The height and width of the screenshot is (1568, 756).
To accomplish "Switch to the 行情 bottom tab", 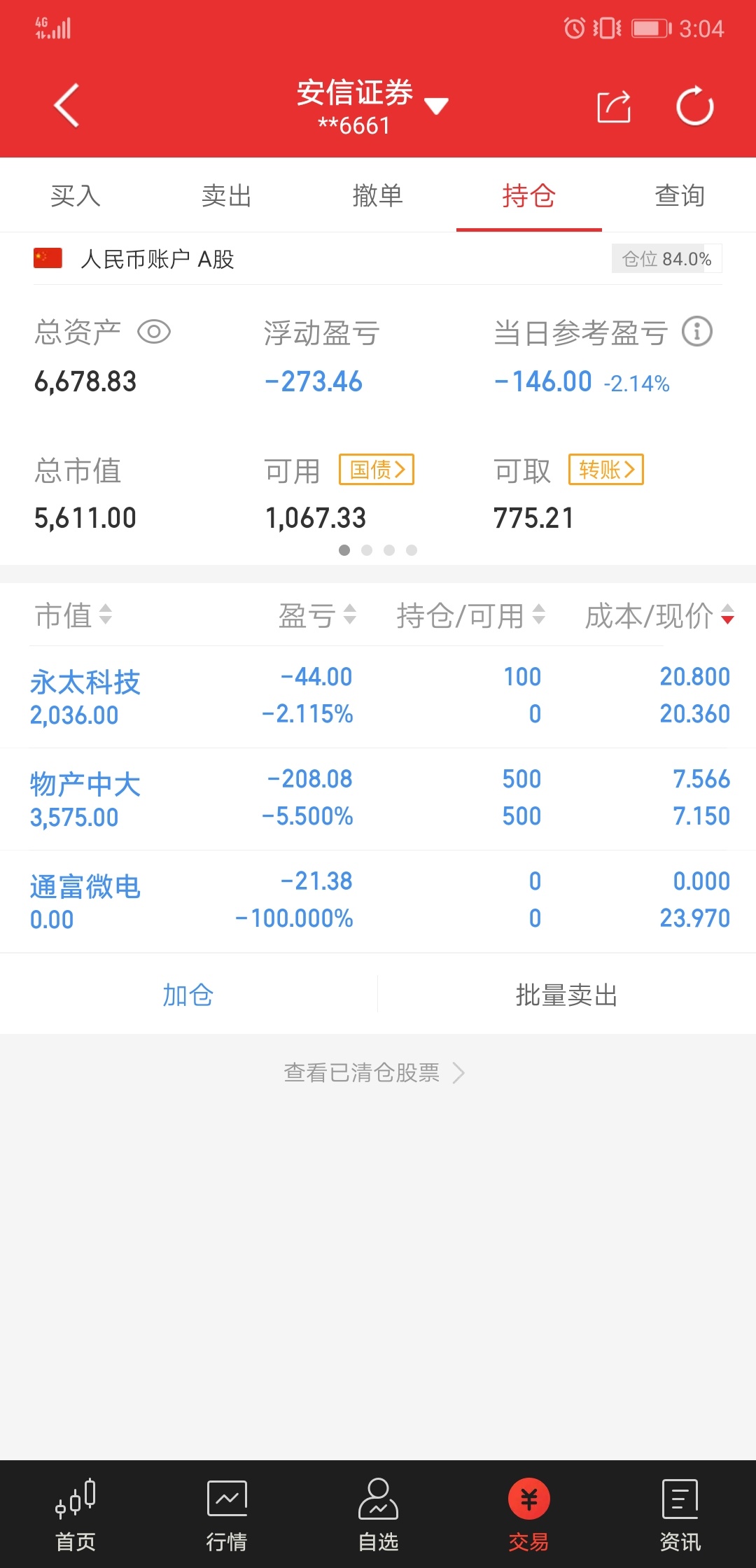I will (x=227, y=1515).
